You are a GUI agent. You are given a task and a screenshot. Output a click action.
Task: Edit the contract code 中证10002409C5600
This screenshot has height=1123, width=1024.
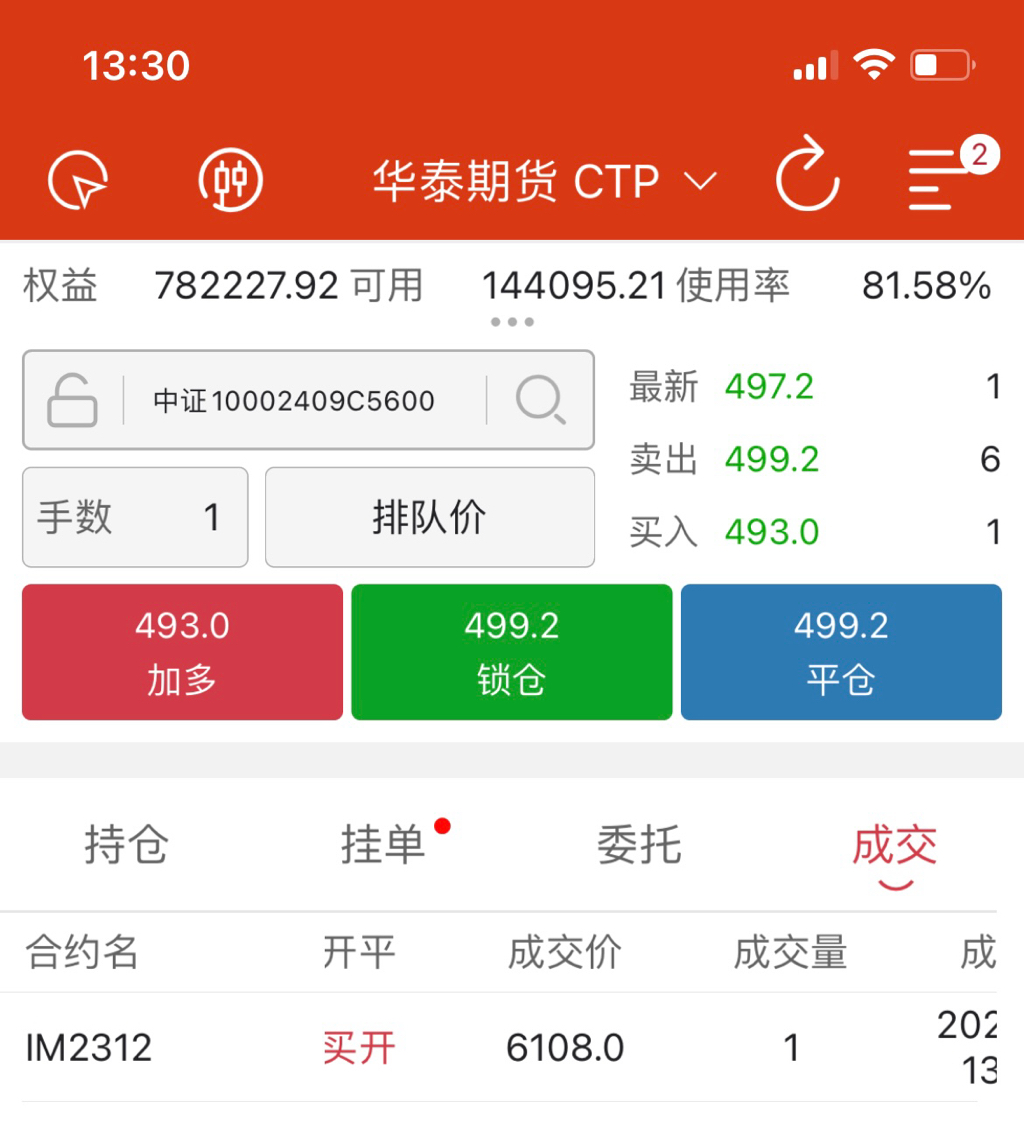[x=294, y=401]
